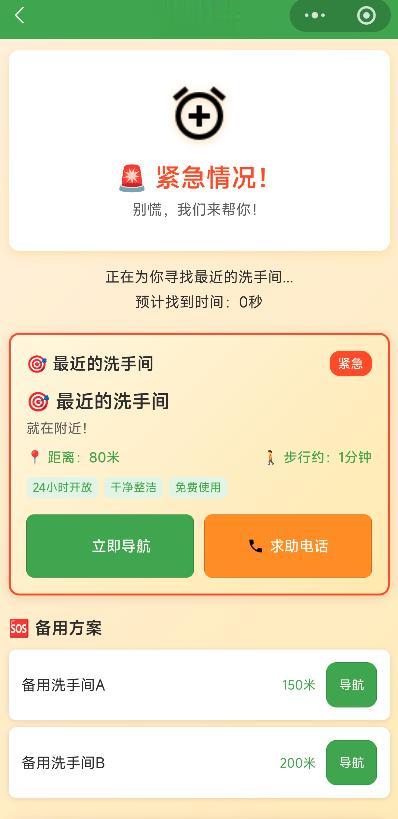Image resolution: width=398 pixels, height=819 pixels.
Task: Call for help via 求助电话
Action: 288,546
